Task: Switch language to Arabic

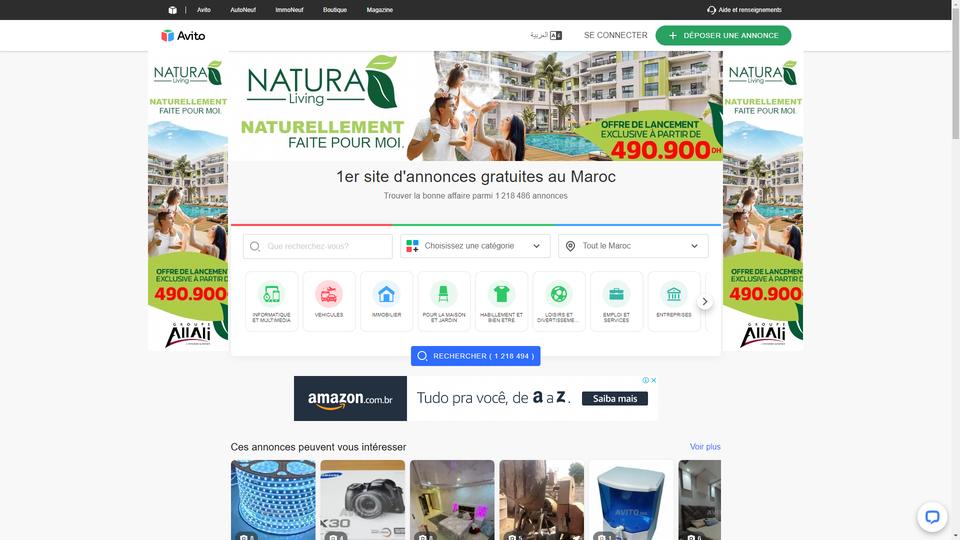Action: (x=546, y=35)
